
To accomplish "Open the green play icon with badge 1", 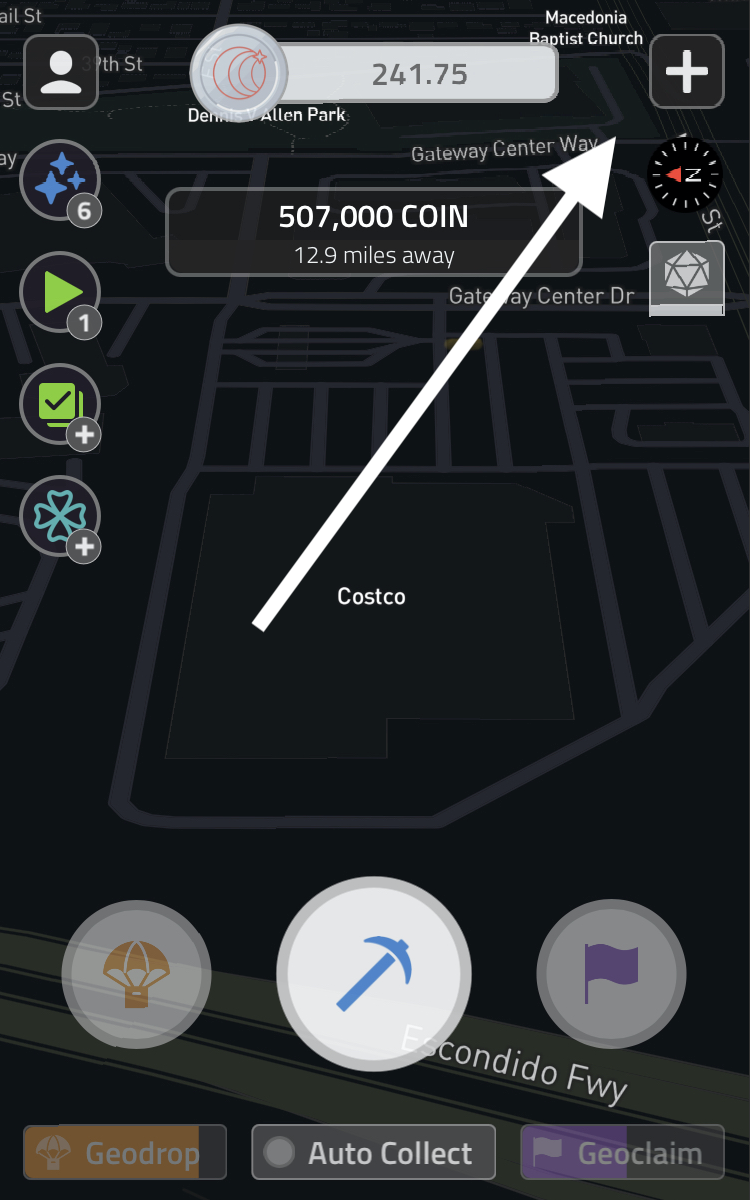I will (61, 294).
